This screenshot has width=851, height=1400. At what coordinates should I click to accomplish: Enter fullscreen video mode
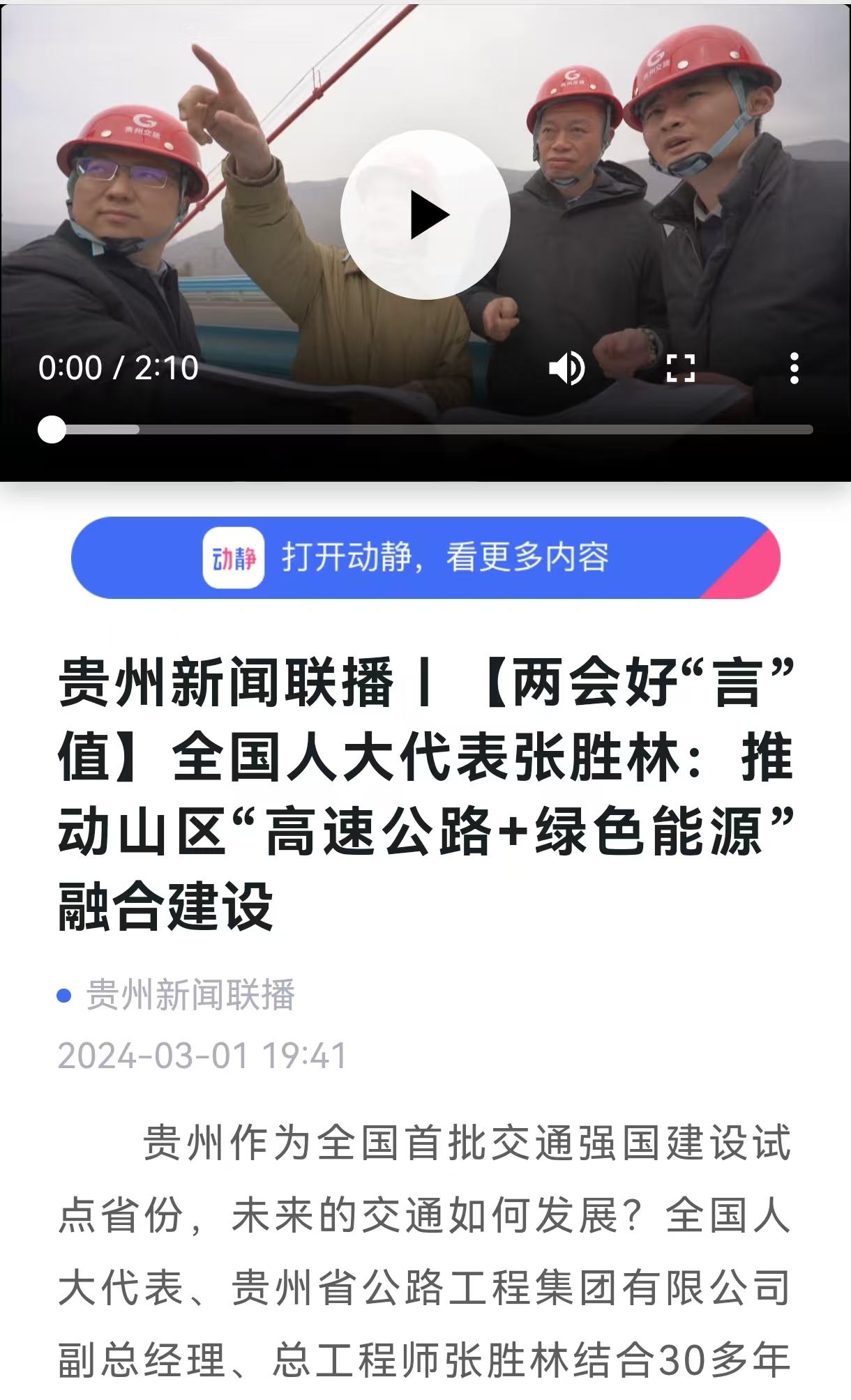pyautogui.click(x=680, y=368)
